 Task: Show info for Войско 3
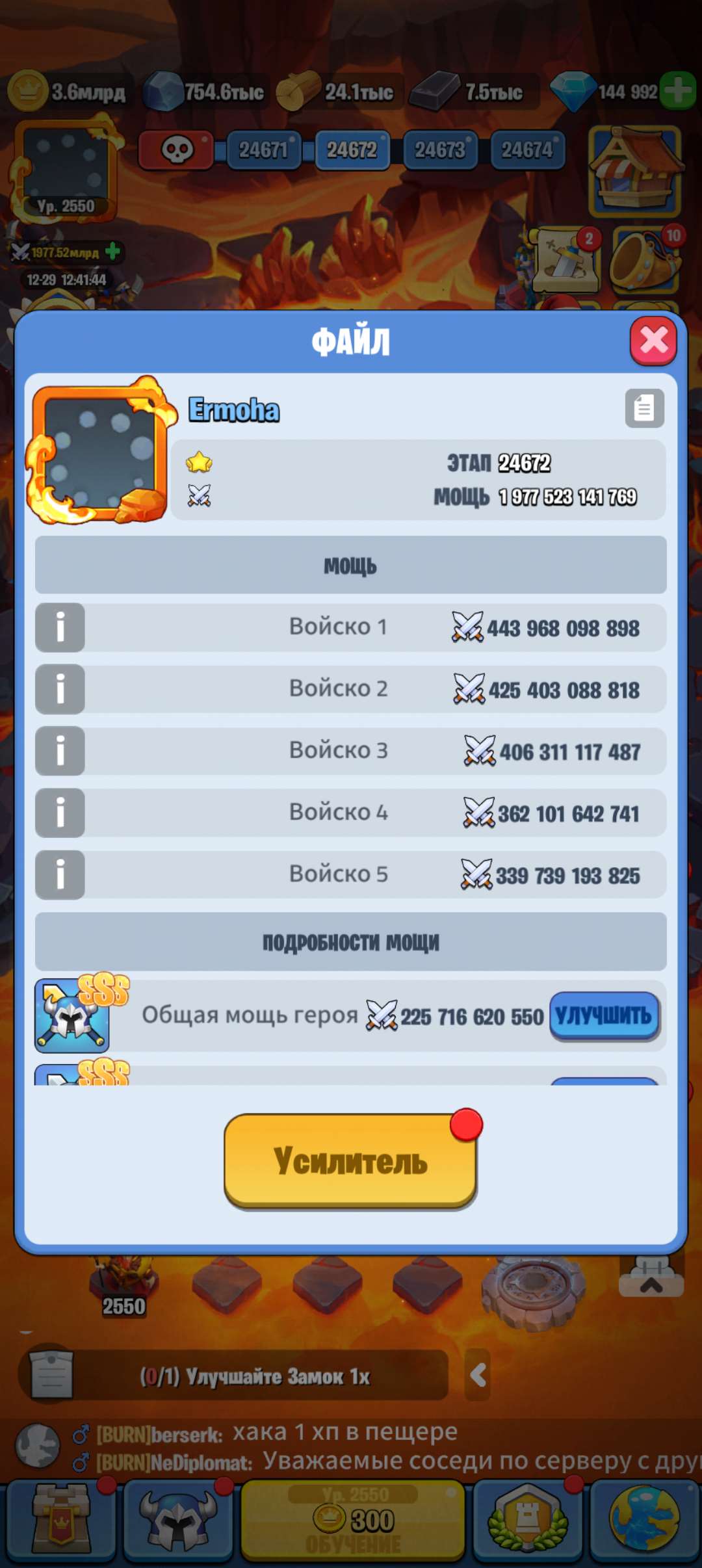coord(60,751)
